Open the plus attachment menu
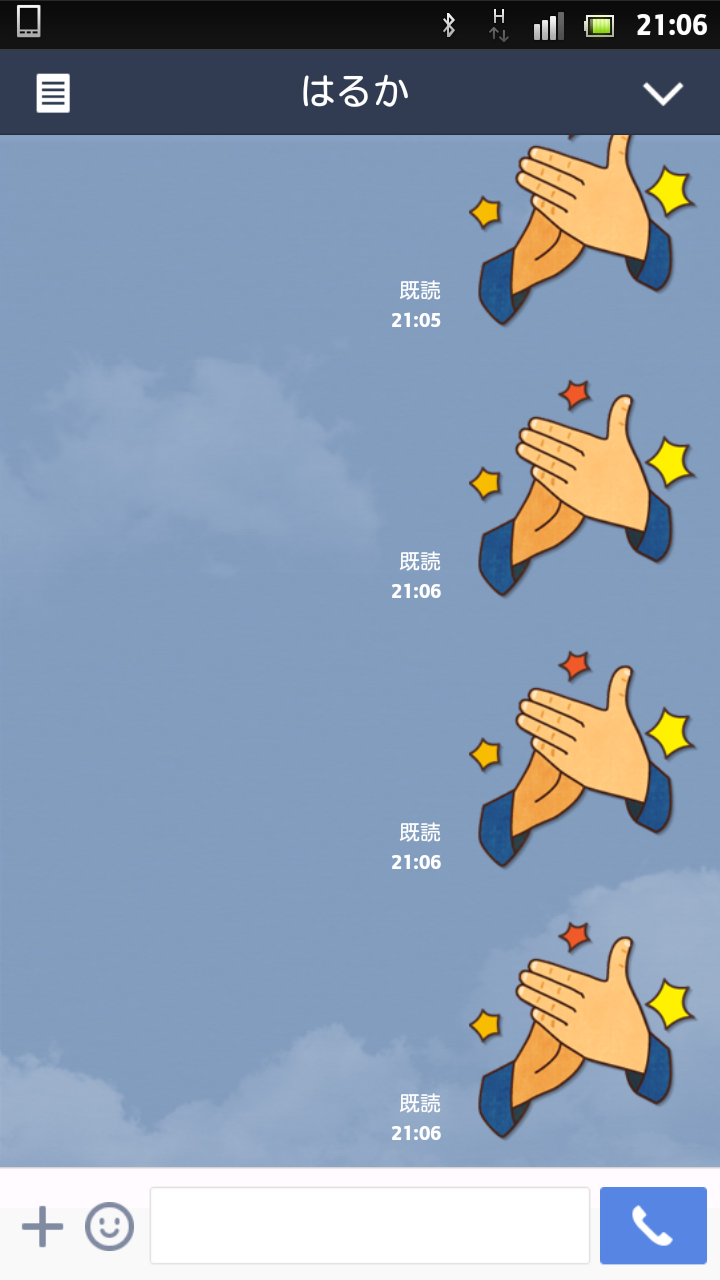The width and height of the screenshot is (720, 1280). click(x=42, y=1226)
